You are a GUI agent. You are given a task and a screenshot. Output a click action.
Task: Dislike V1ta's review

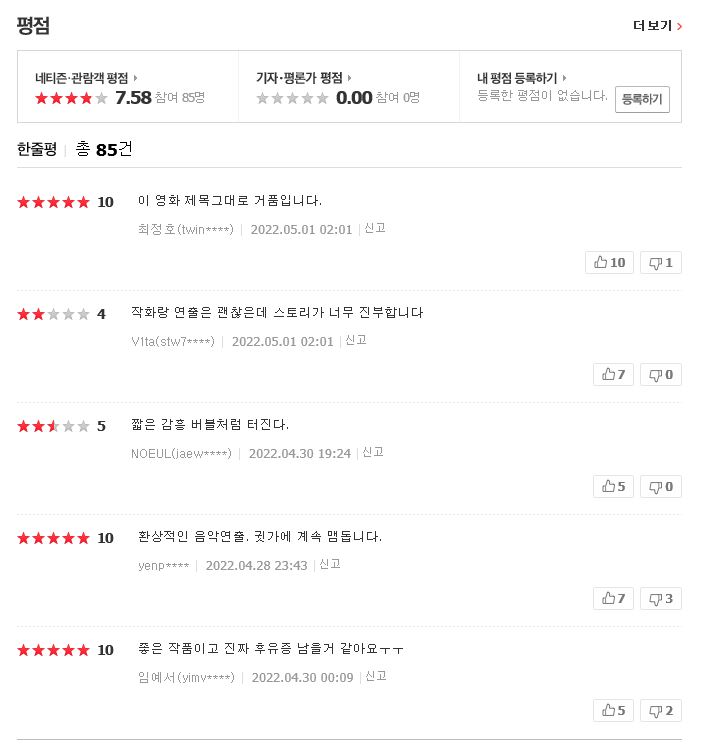660,374
